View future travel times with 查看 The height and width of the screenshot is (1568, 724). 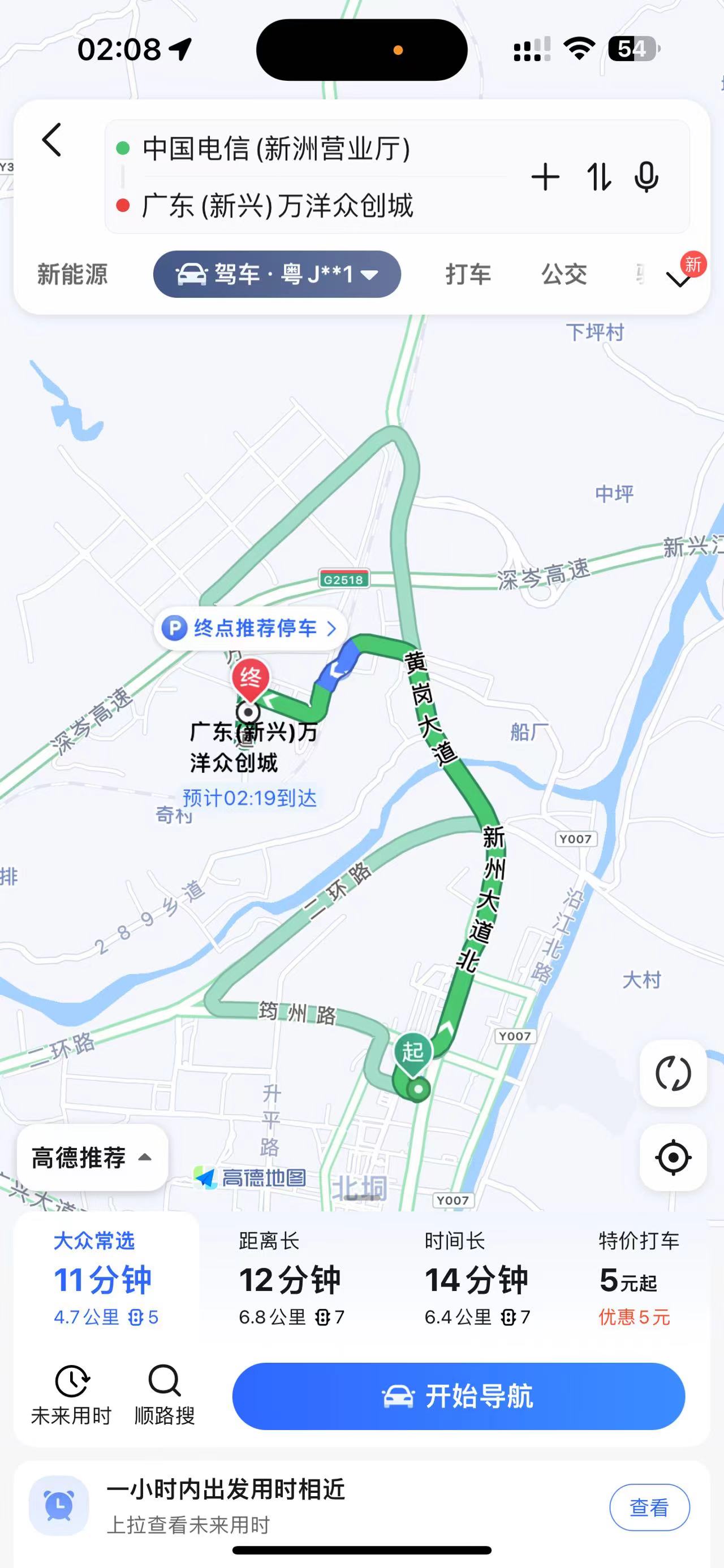click(649, 1507)
